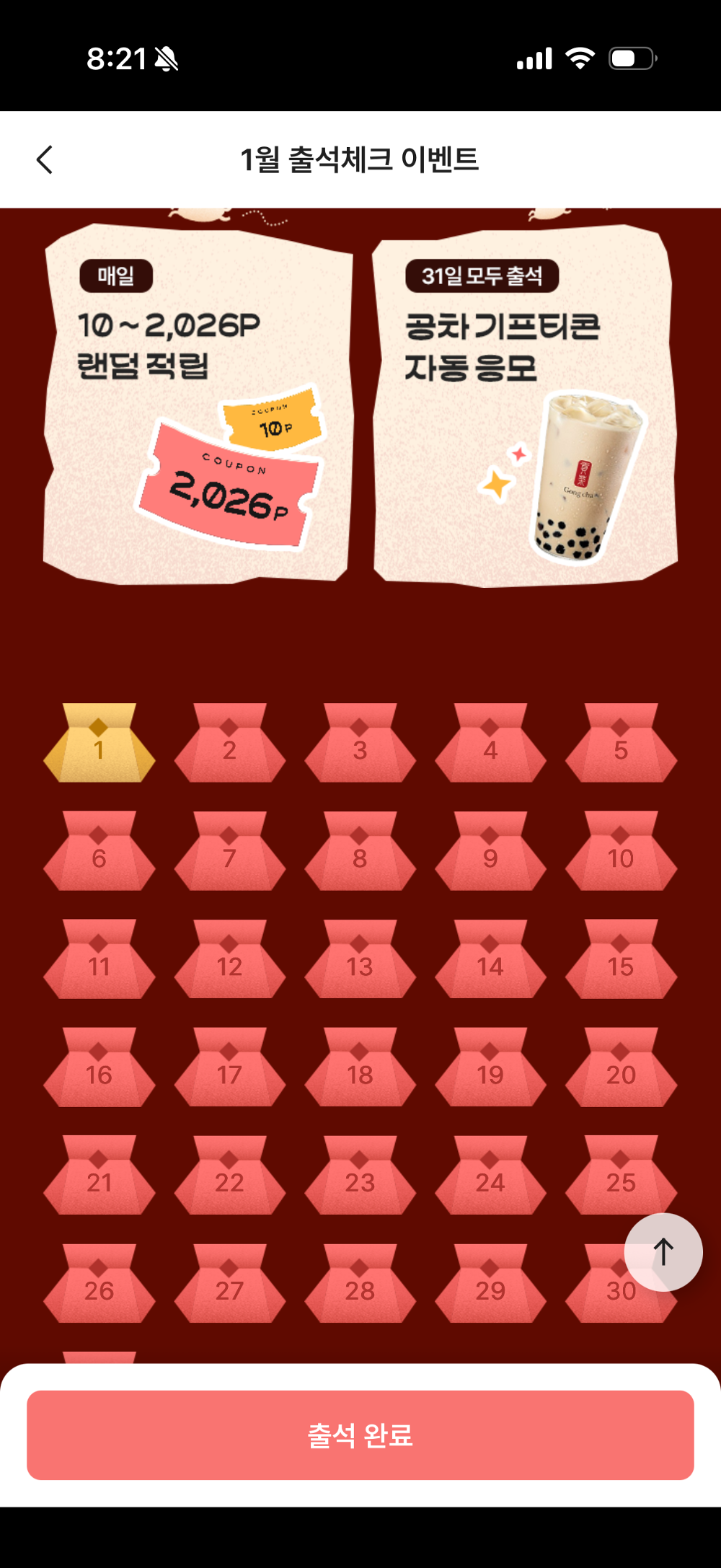721x1568 pixels.
Task: Jump to top with the arrow button
Action: (663, 1251)
